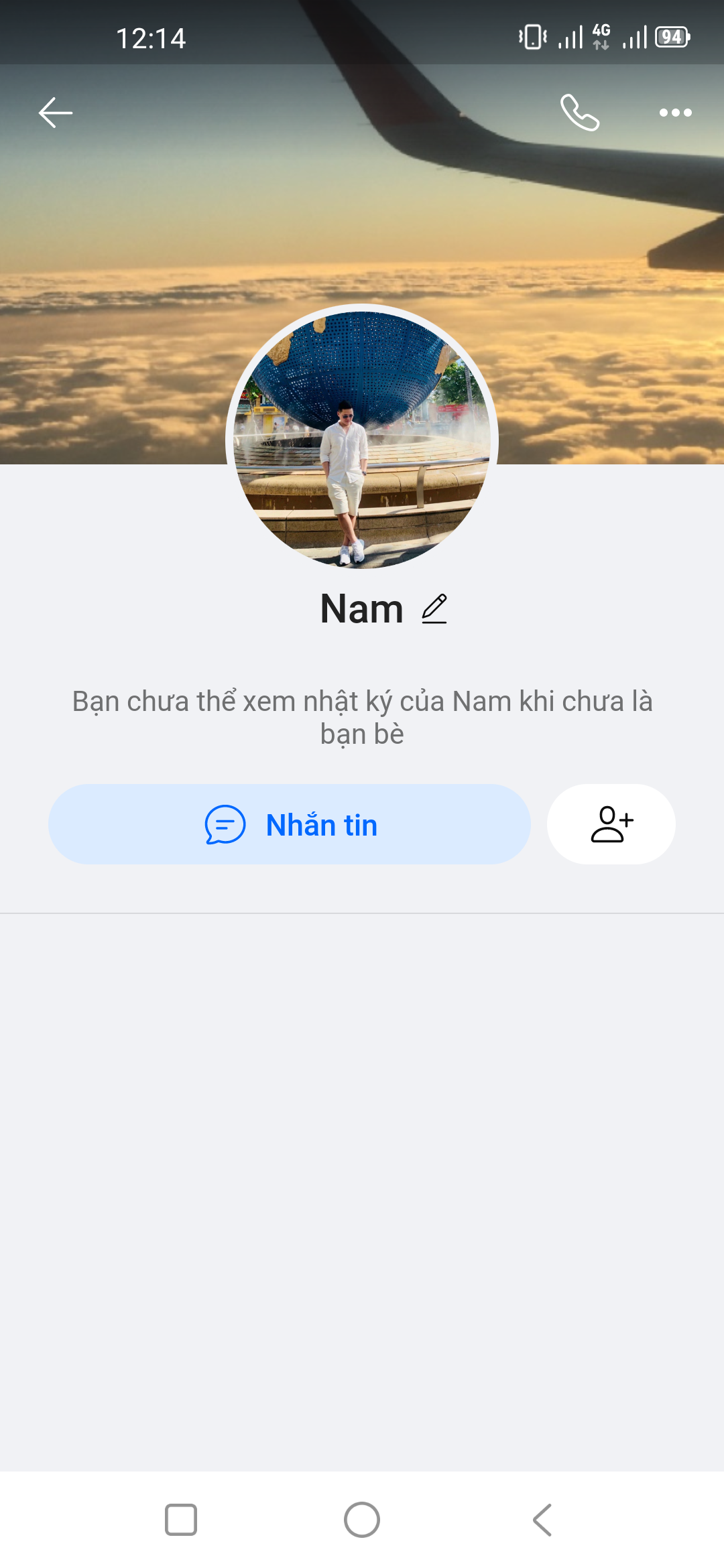Go to the system home screen

[x=362, y=1520]
